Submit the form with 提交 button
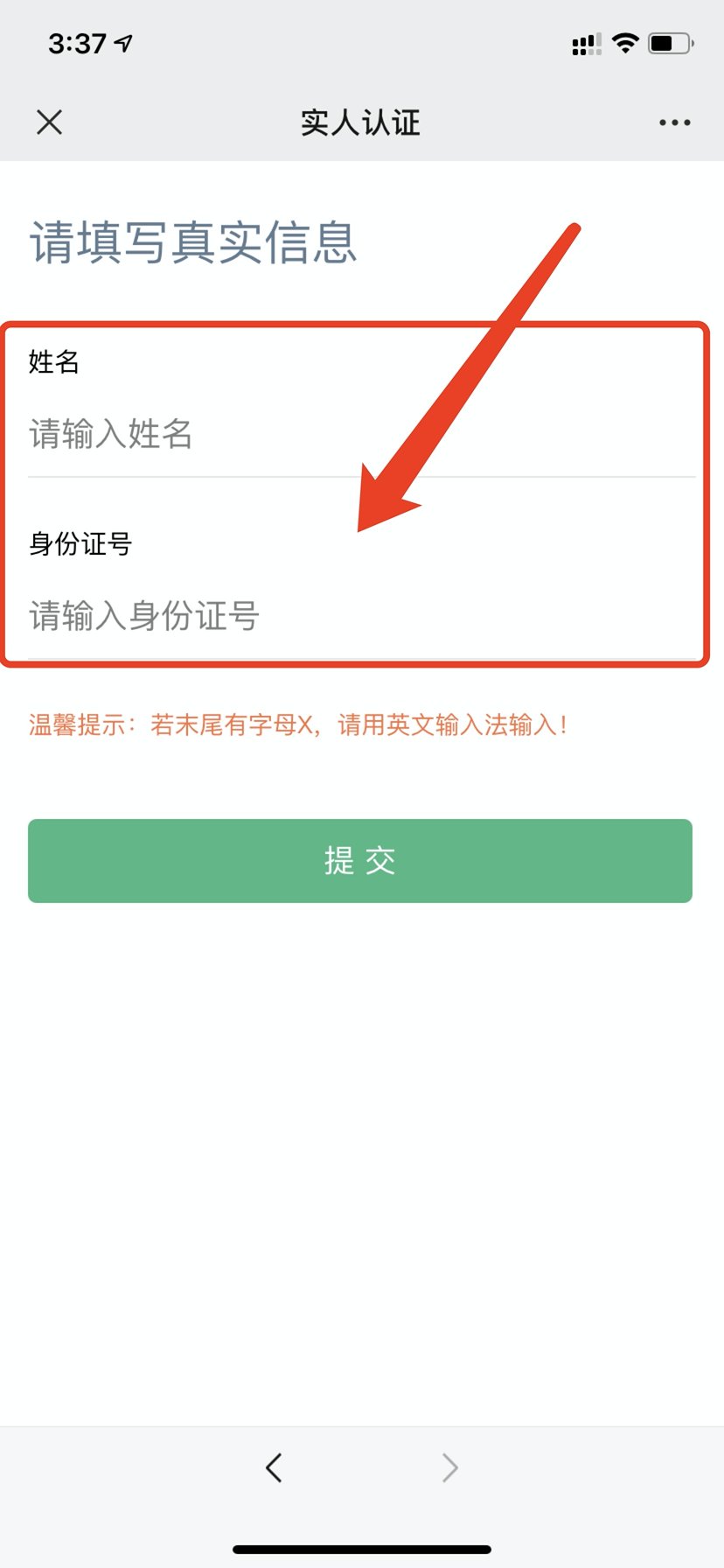 [x=360, y=861]
